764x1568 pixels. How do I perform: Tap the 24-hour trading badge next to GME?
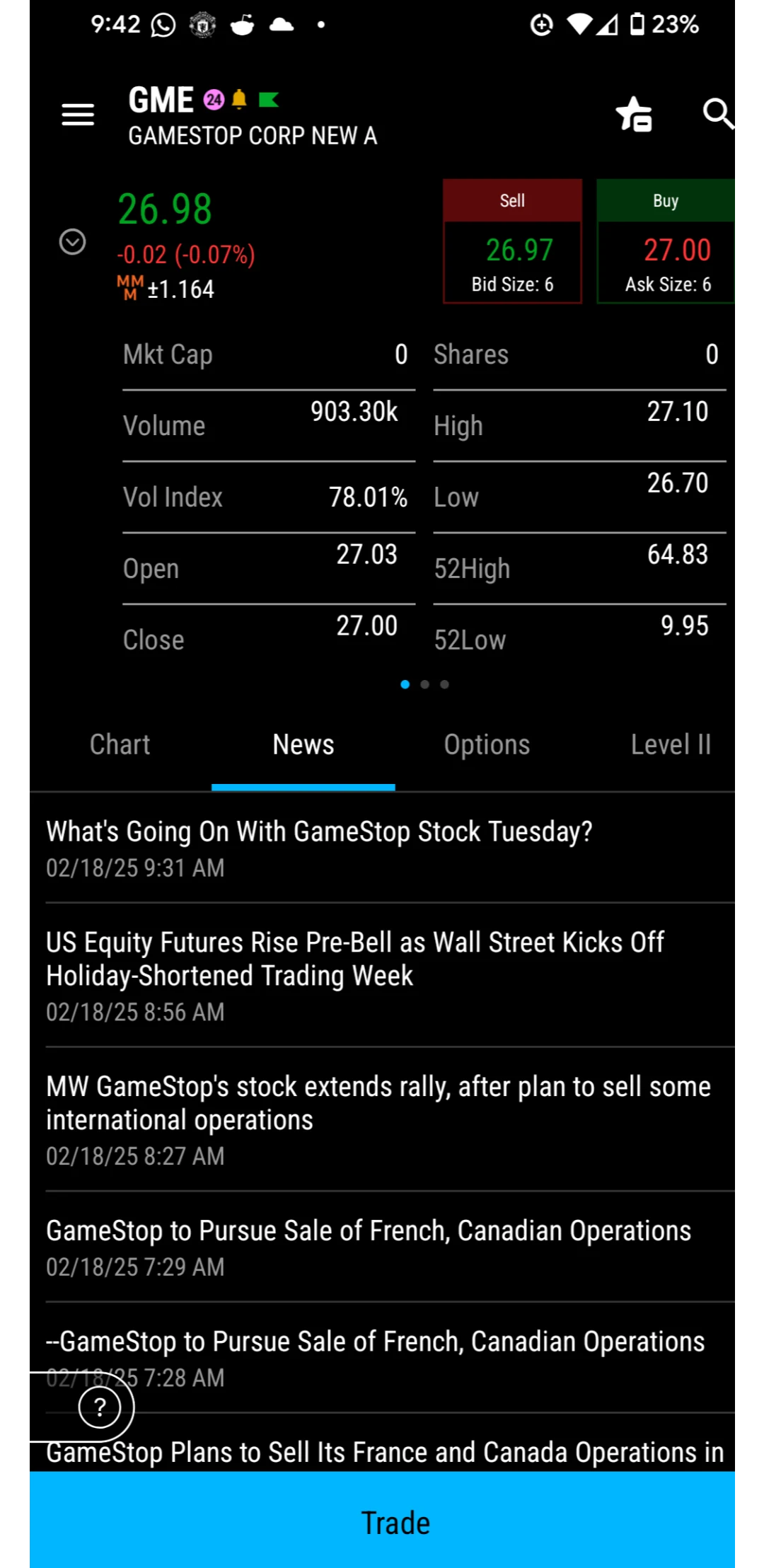tap(214, 100)
